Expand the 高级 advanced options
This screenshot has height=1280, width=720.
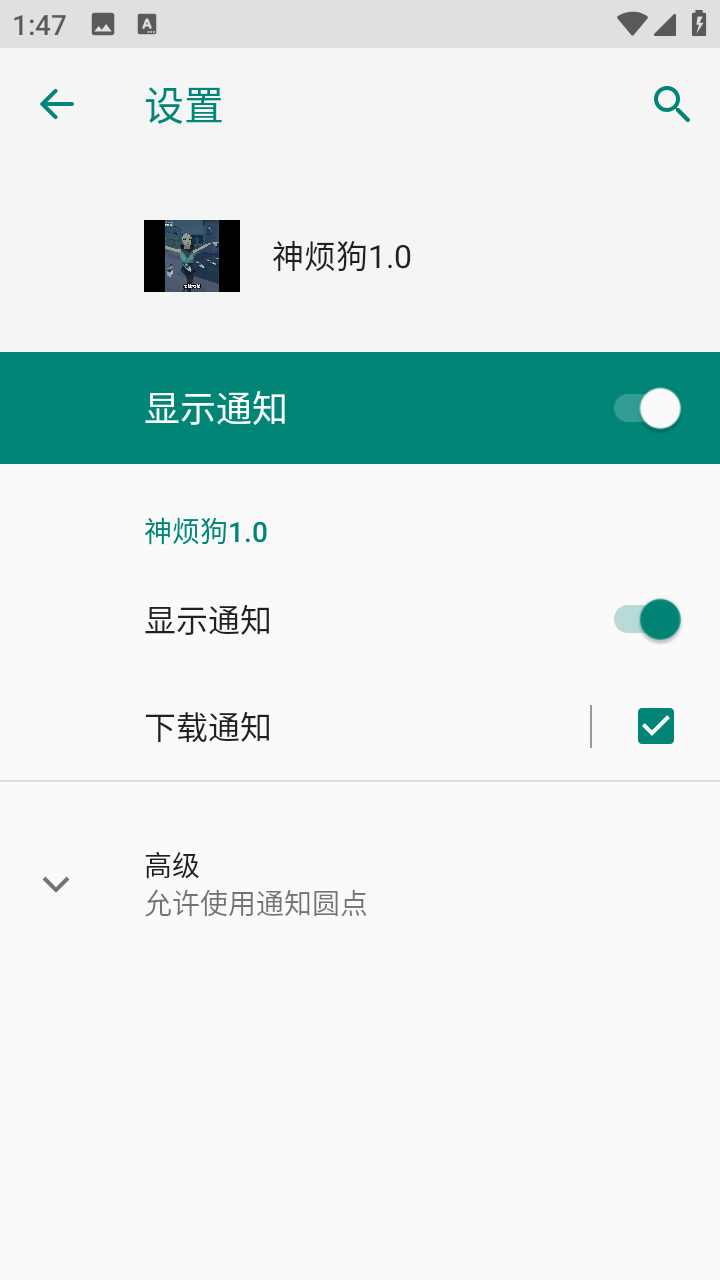360,884
